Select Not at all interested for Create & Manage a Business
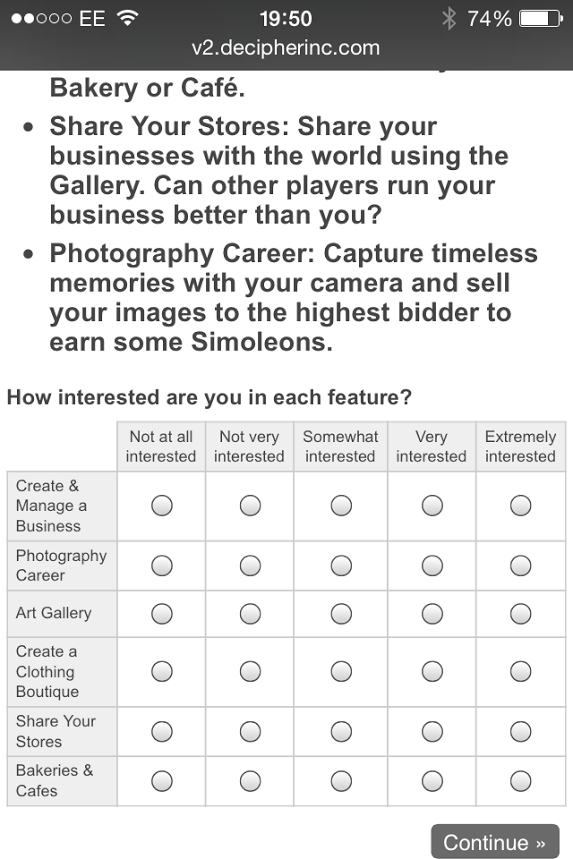This screenshot has width=573, height=859. click(162, 505)
